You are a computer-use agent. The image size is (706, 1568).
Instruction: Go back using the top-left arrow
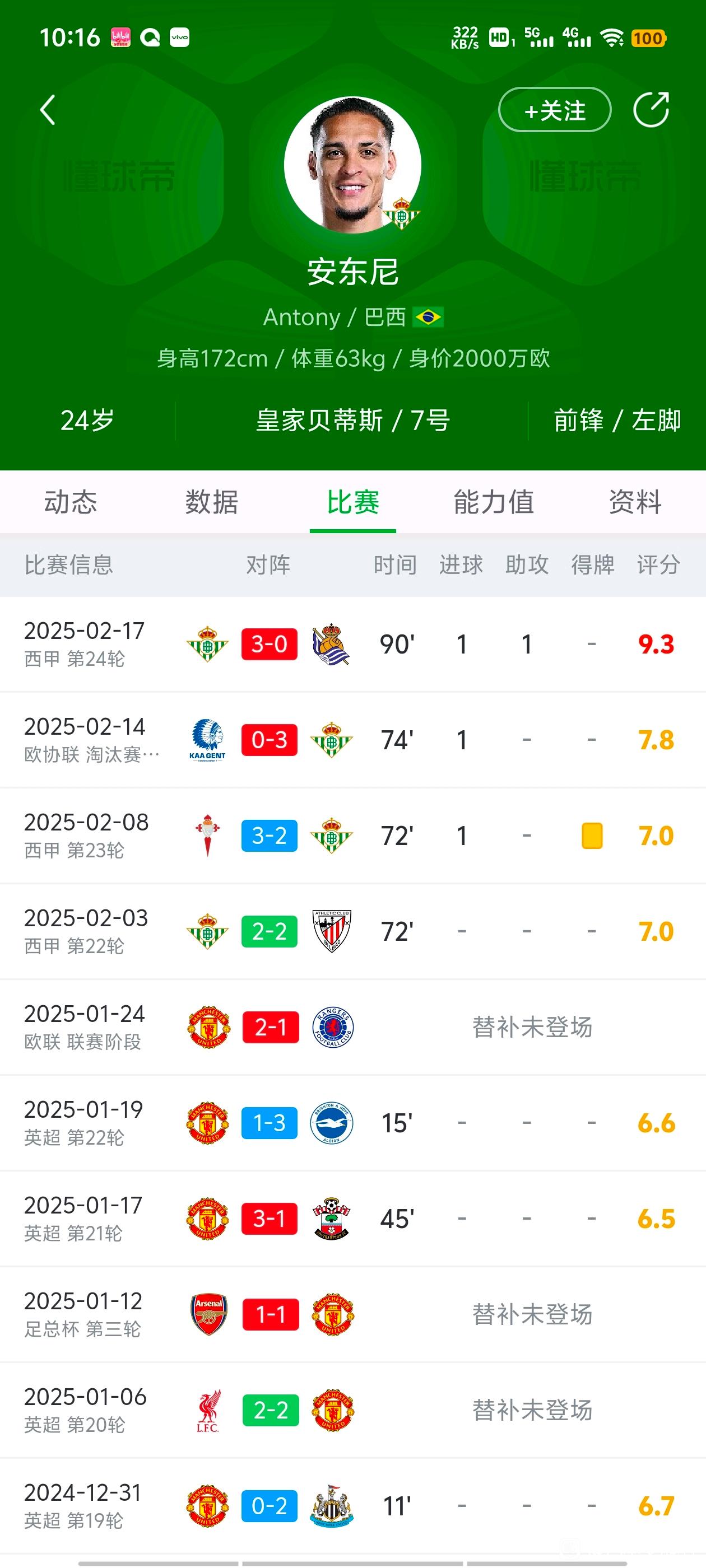click(x=48, y=110)
